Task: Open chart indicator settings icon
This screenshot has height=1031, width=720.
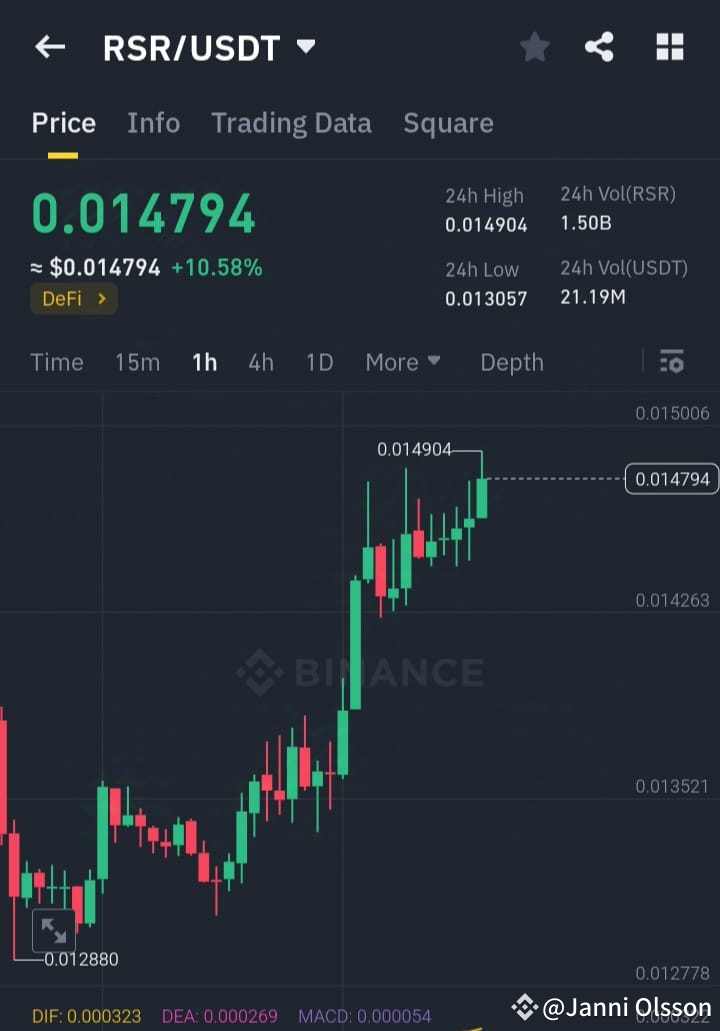Action: [673, 362]
